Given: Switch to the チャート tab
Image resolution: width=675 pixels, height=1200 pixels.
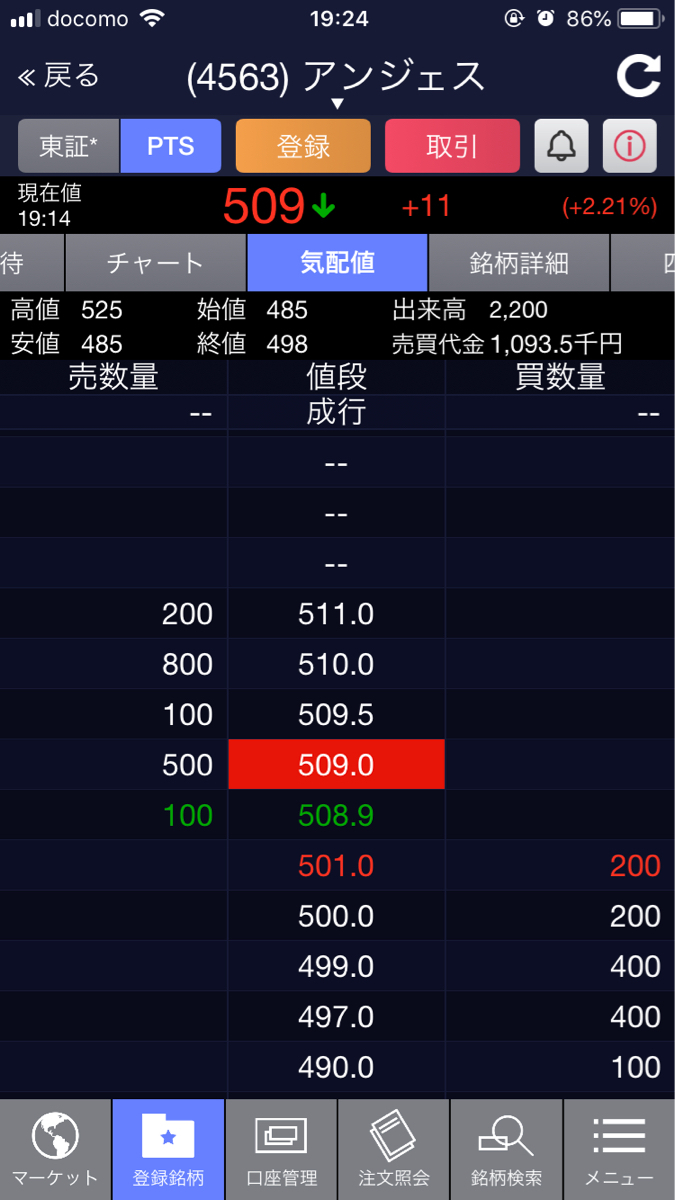Looking at the screenshot, I should [156, 263].
